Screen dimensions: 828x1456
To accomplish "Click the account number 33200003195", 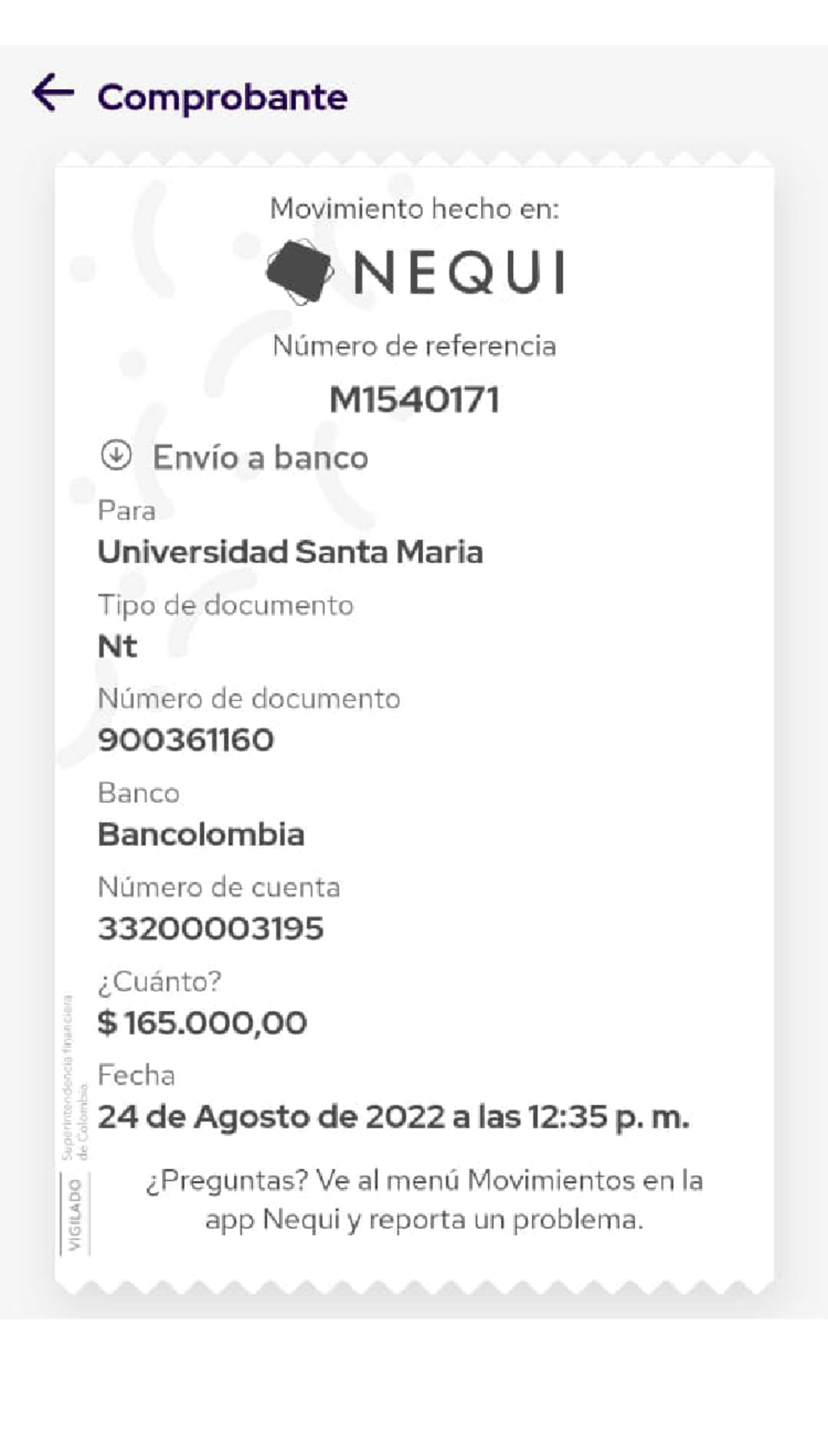I will (211, 928).
